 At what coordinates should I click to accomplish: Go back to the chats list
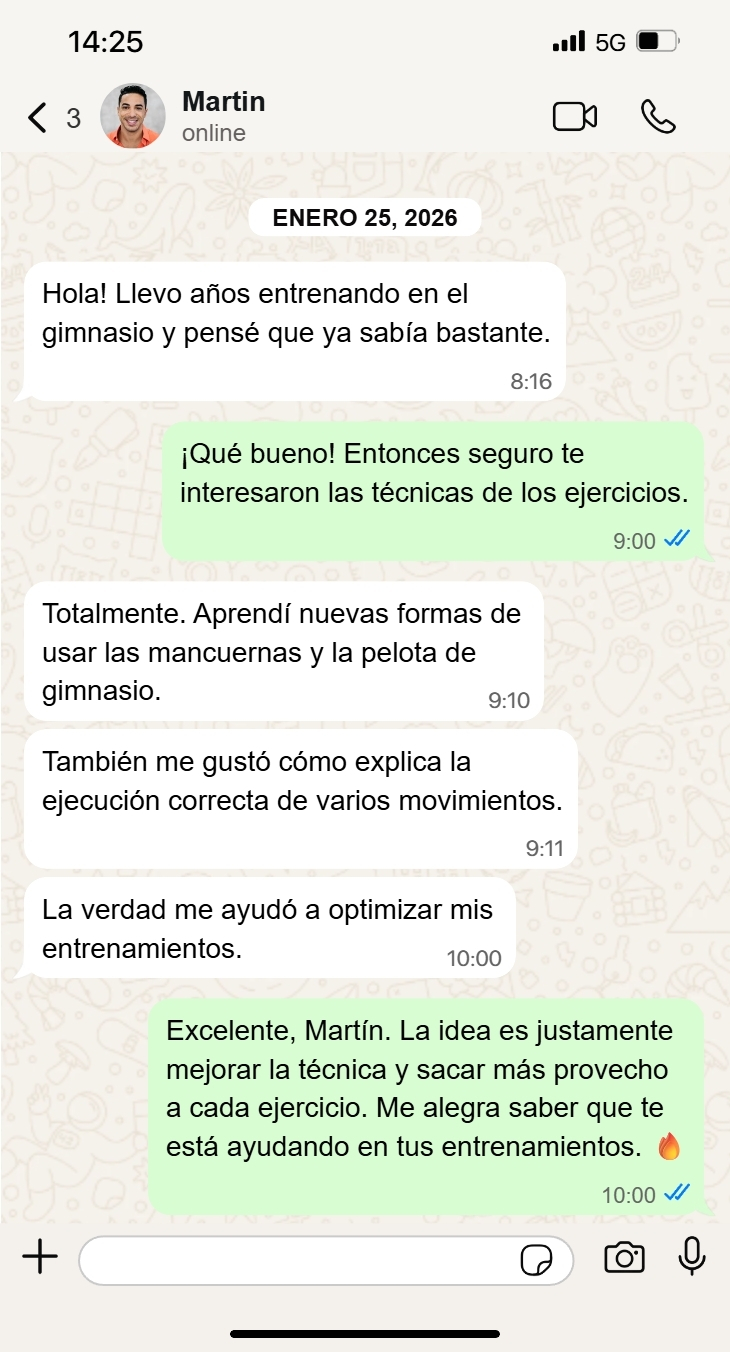click(38, 118)
